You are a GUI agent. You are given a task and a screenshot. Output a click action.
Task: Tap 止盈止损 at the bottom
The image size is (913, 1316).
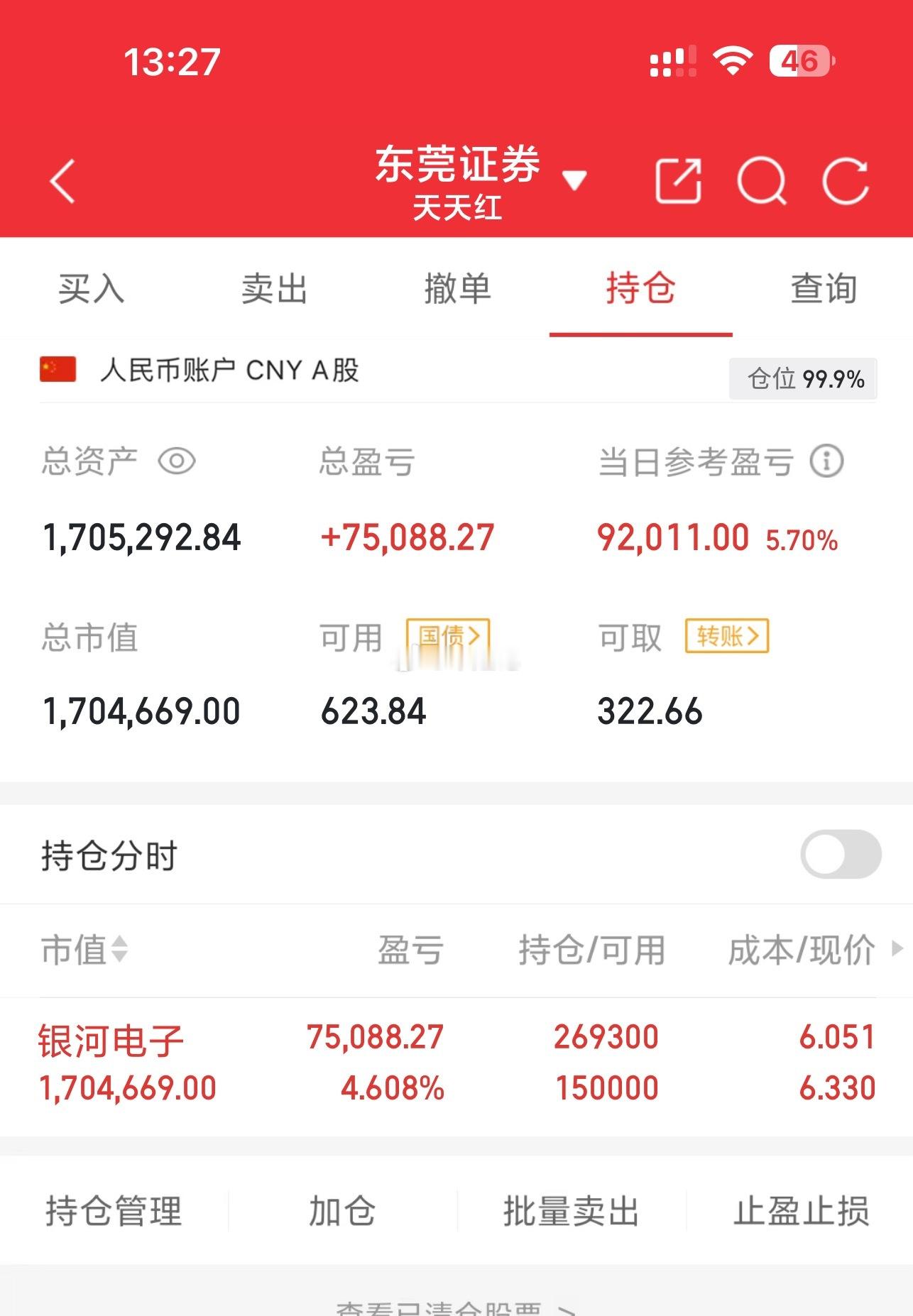pyautogui.click(x=801, y=1212)
